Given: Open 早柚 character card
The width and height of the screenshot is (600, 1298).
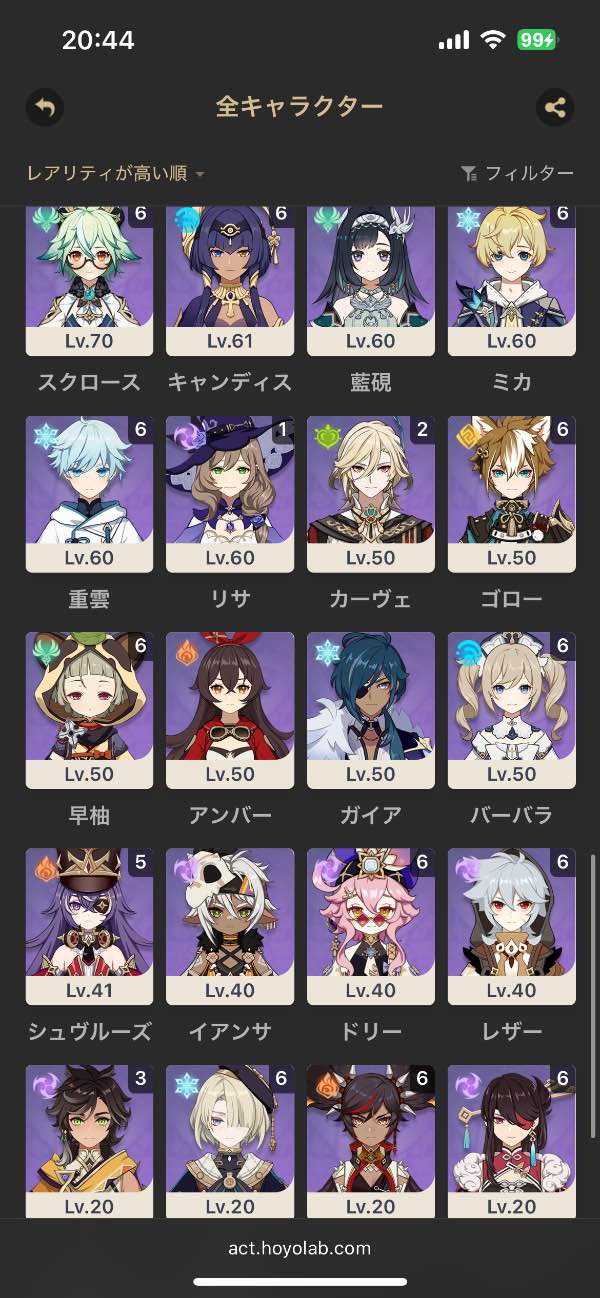Looking at the screenshot, I should [x=89, y=710].
